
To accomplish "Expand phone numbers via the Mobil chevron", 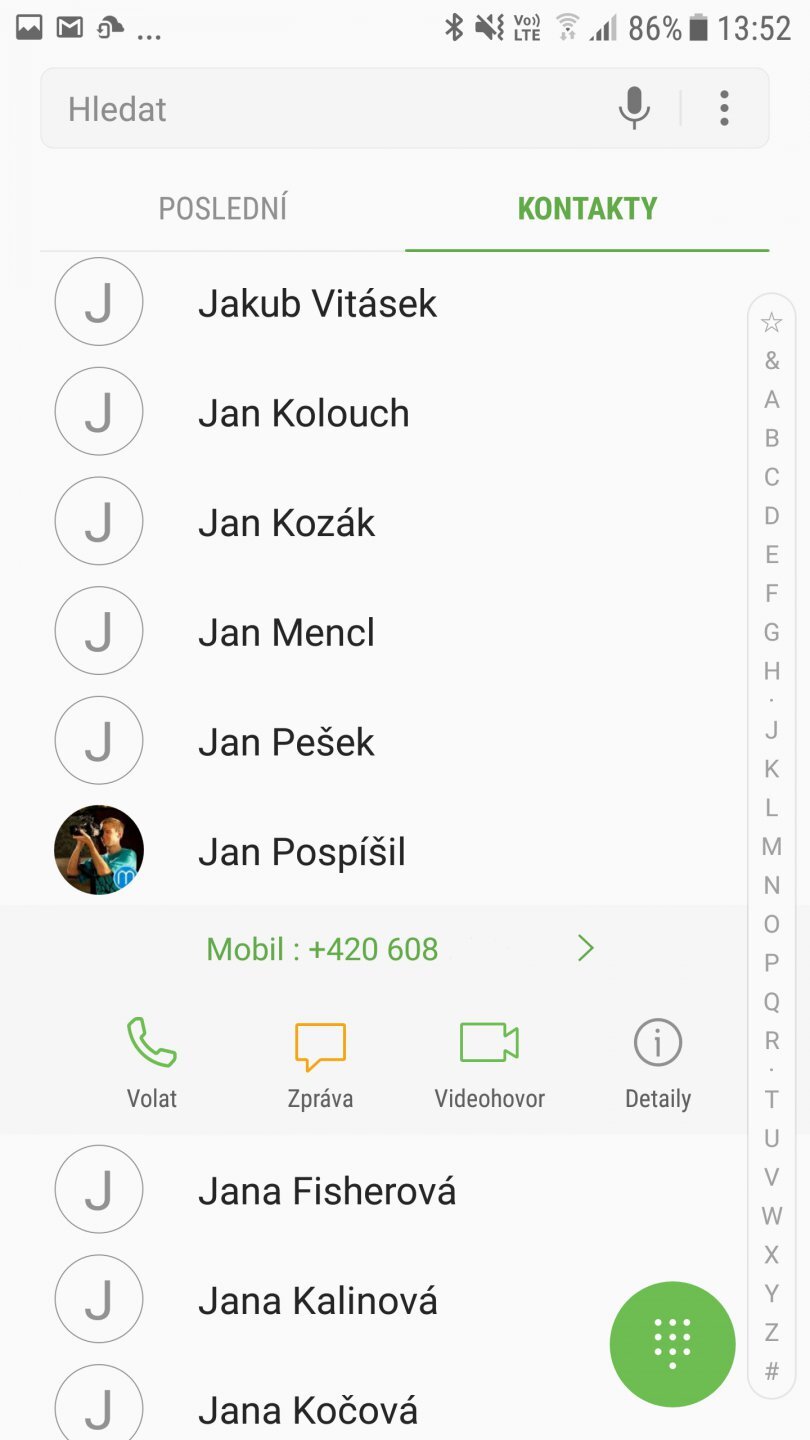I will (586, 949).
